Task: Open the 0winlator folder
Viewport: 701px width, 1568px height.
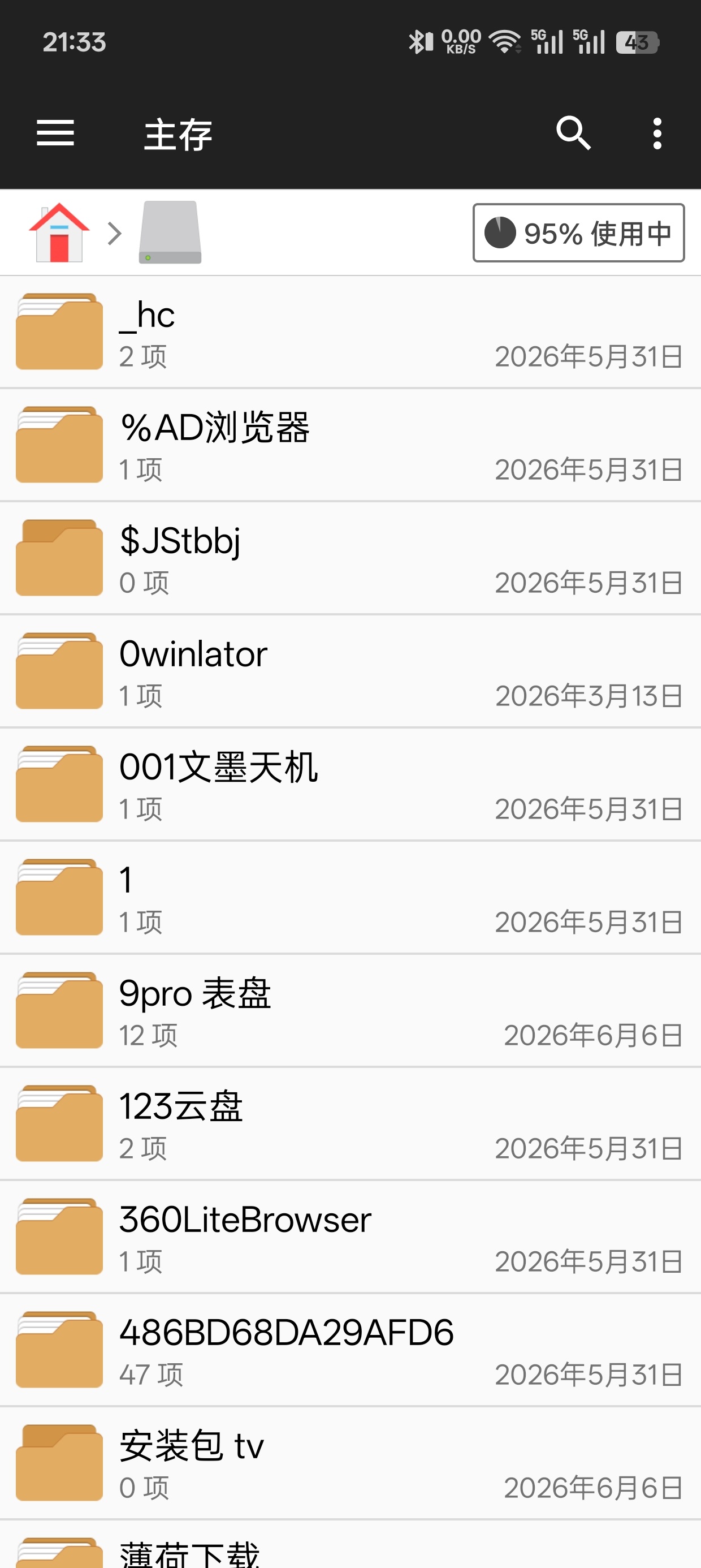Action: coord(350,672)
